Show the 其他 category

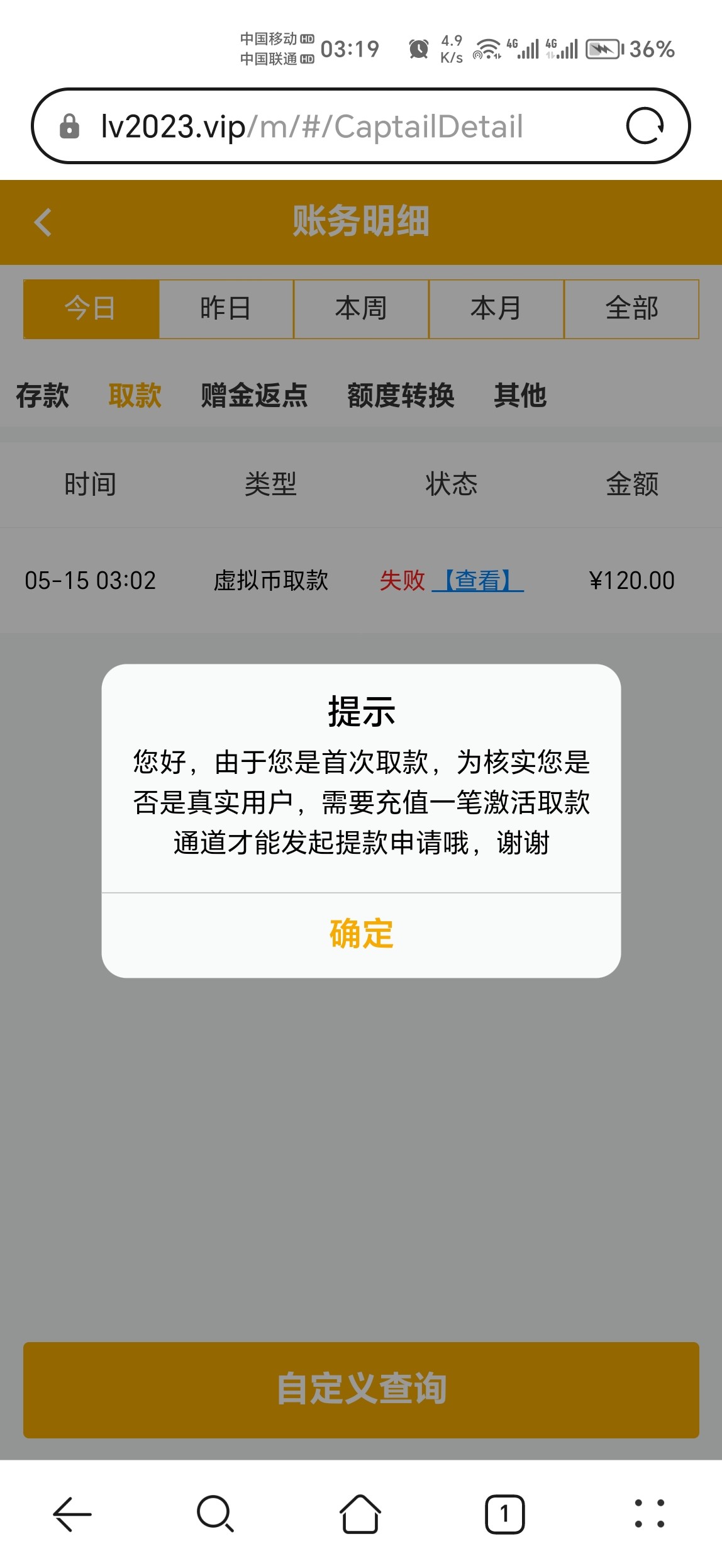tap(520, 396)
